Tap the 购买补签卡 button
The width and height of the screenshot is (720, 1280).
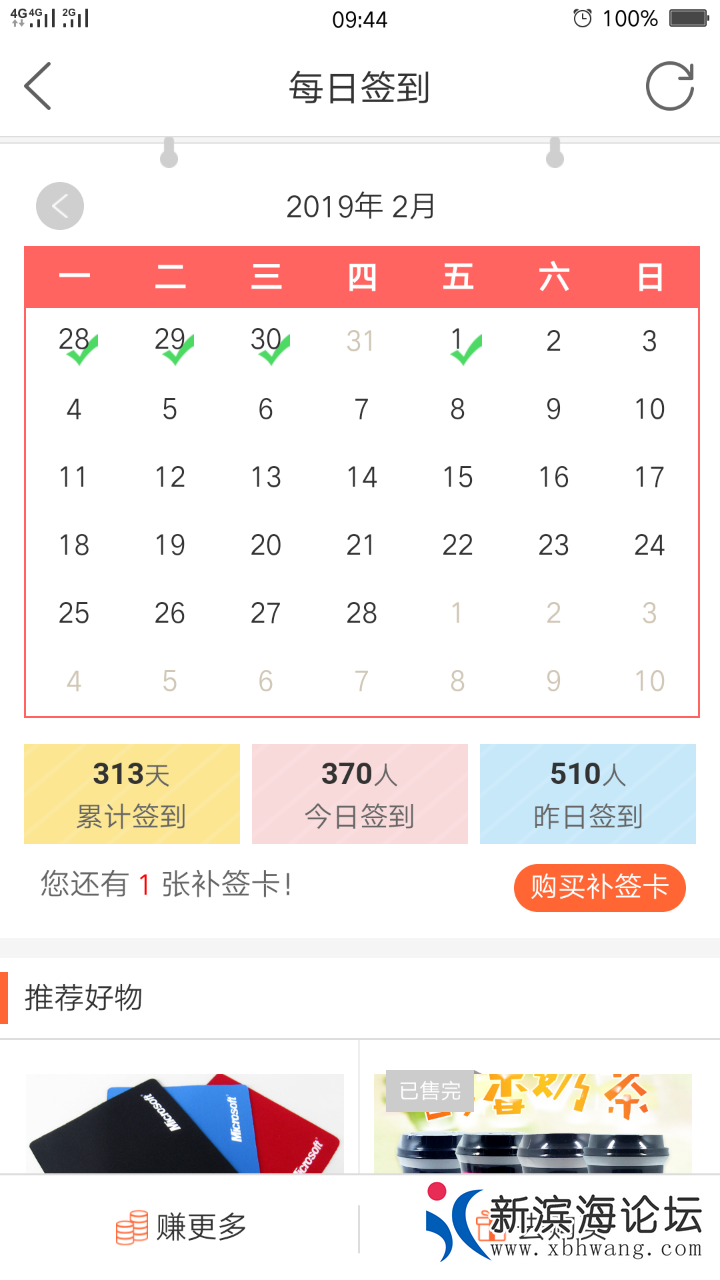pos(599,887)
